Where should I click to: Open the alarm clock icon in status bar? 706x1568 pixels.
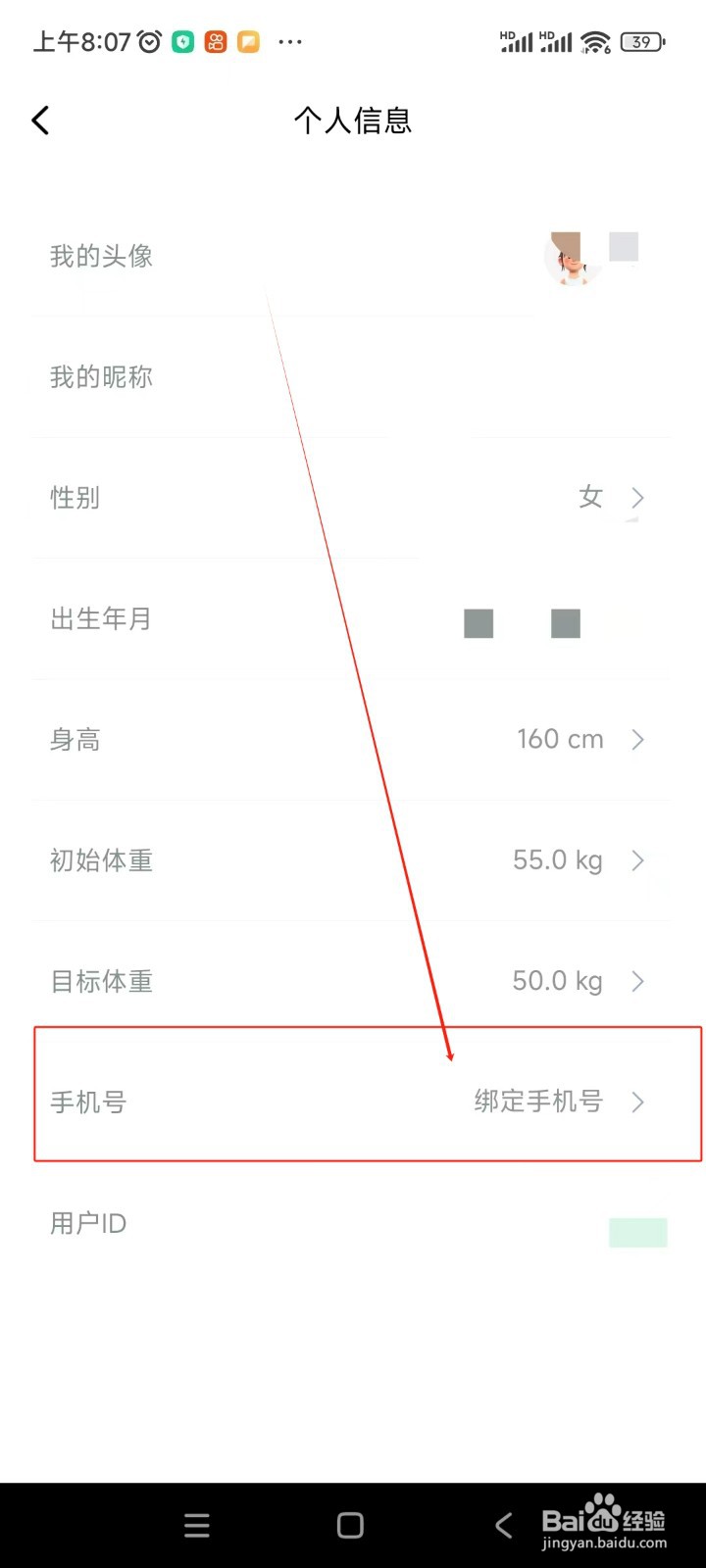[x=147, y=41]
